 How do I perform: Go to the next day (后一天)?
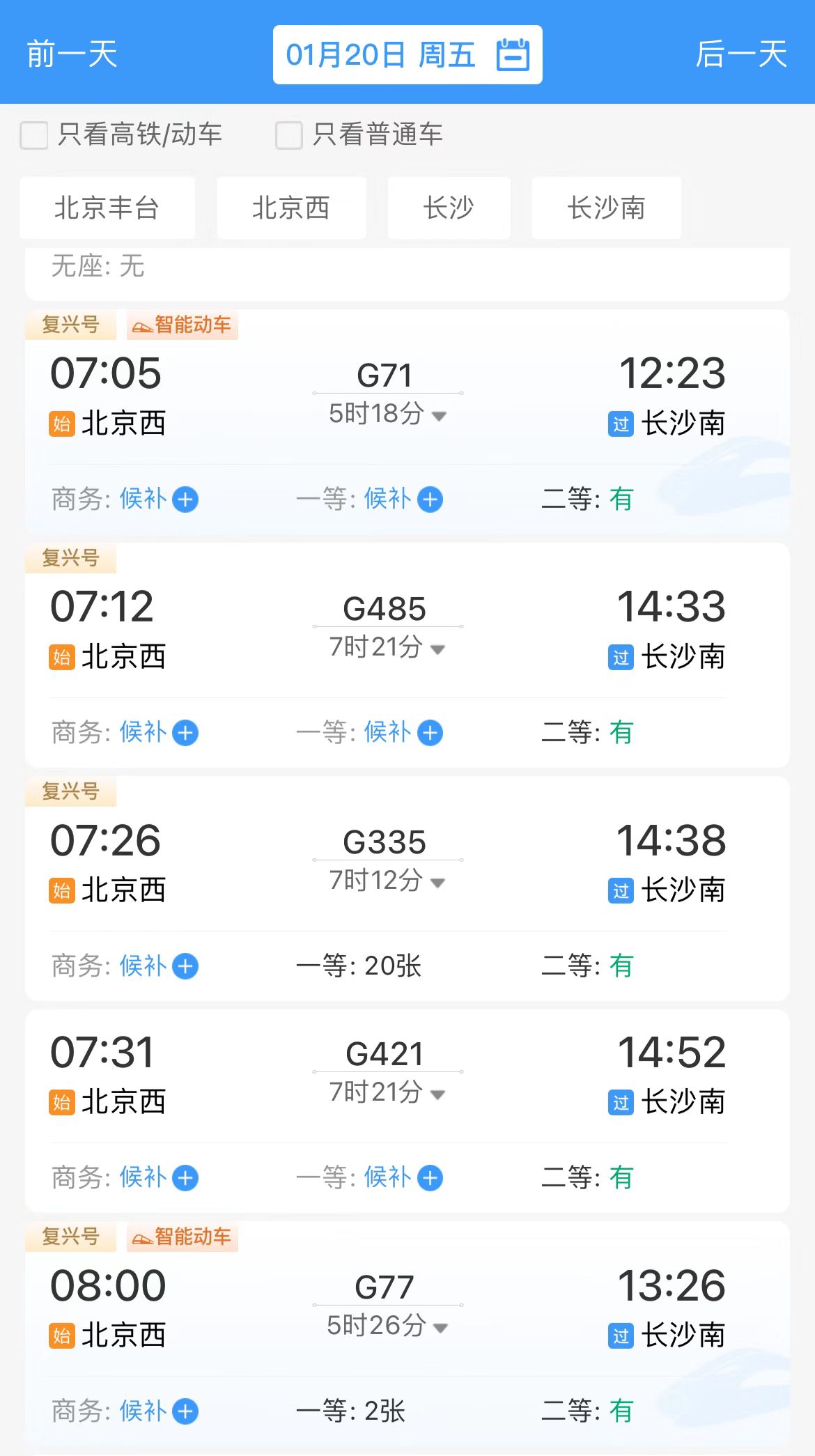point(741,54)
